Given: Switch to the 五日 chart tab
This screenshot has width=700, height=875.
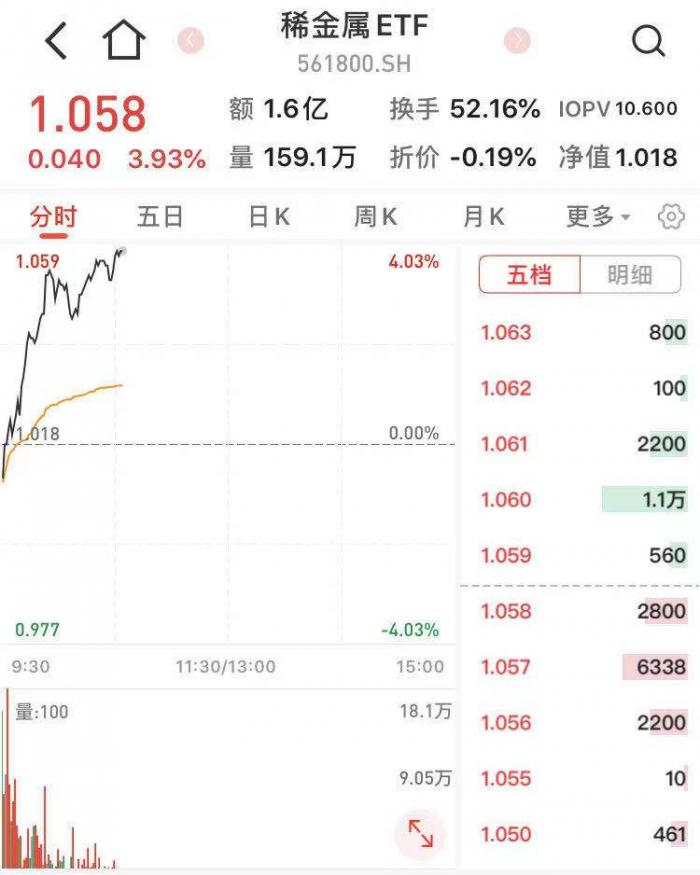Looking at the screenshot, I should pyautogui.click(x=160, y=217).
